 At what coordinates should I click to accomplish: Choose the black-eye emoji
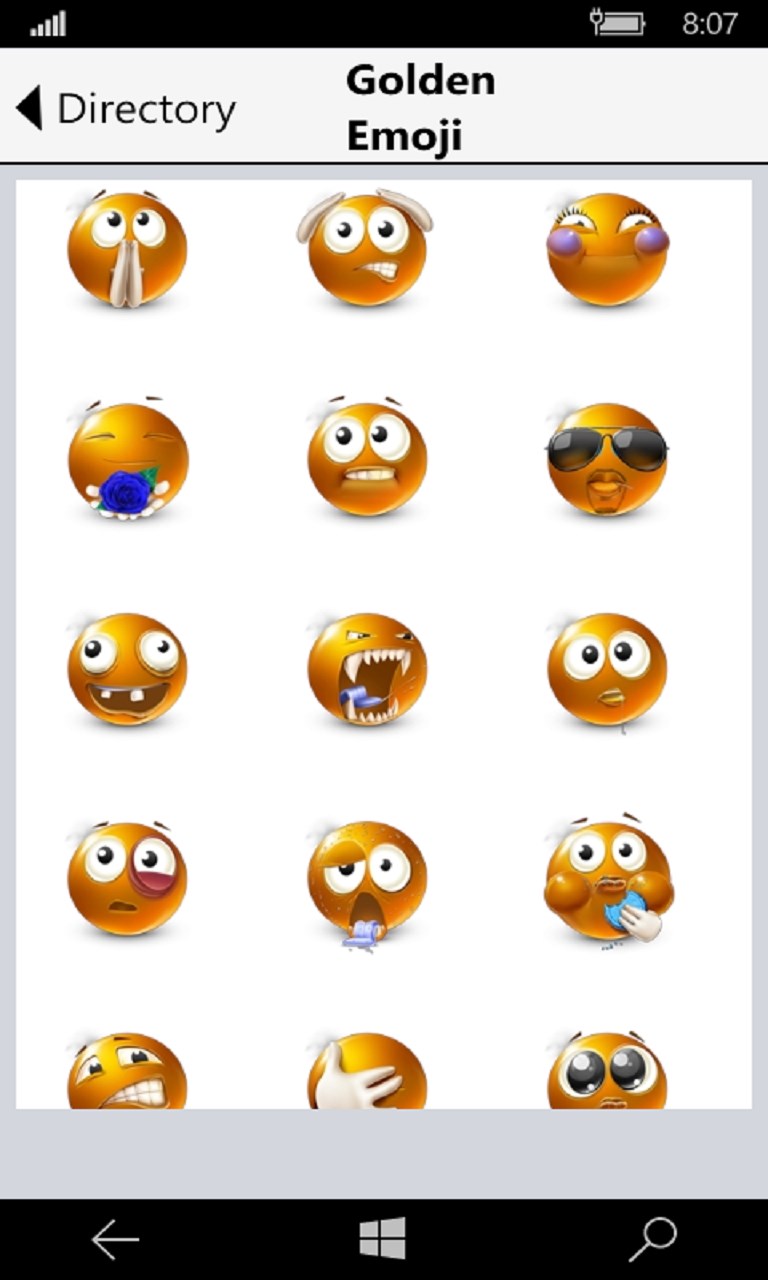click(127, 879)
